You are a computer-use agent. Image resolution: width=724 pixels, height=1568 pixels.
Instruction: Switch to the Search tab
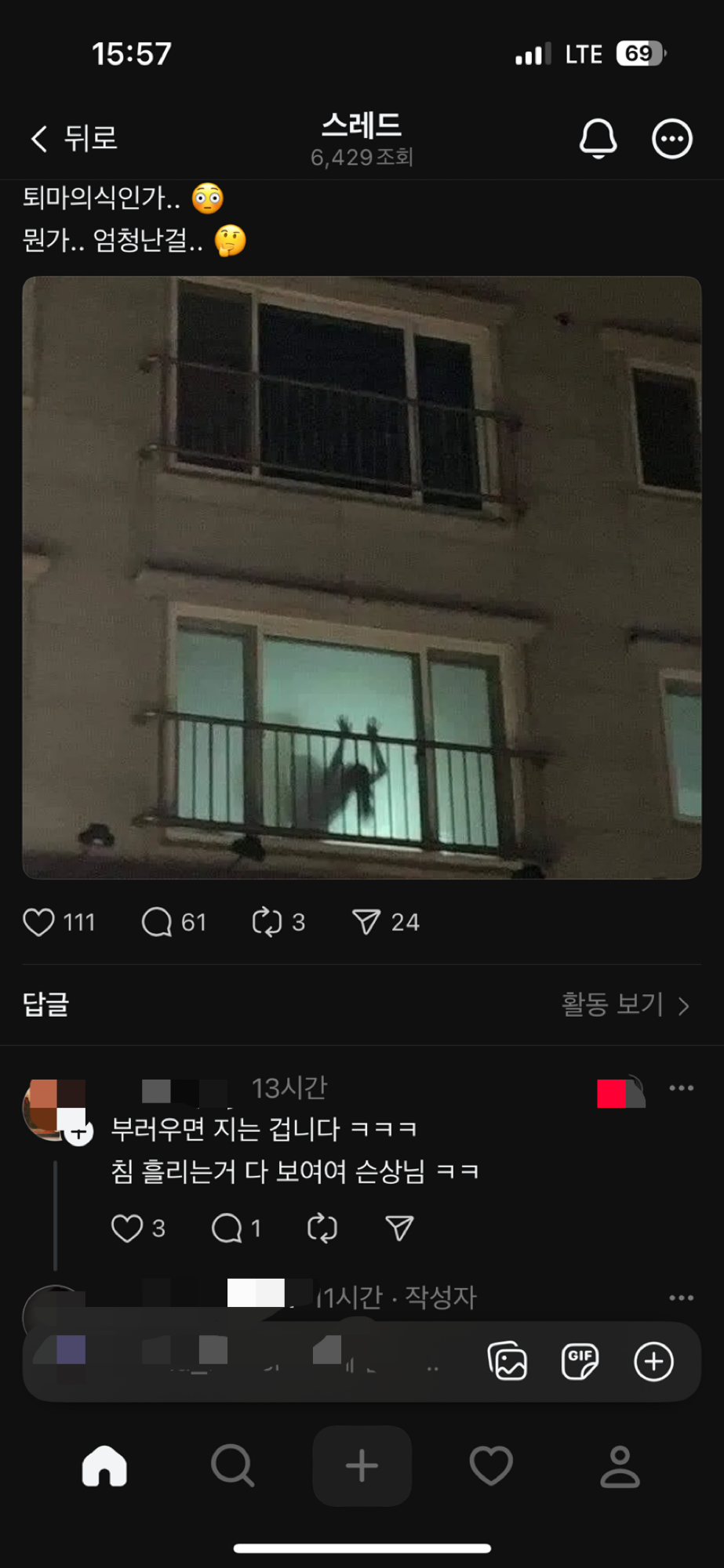pyautogui.click(x=232, y=1465)
